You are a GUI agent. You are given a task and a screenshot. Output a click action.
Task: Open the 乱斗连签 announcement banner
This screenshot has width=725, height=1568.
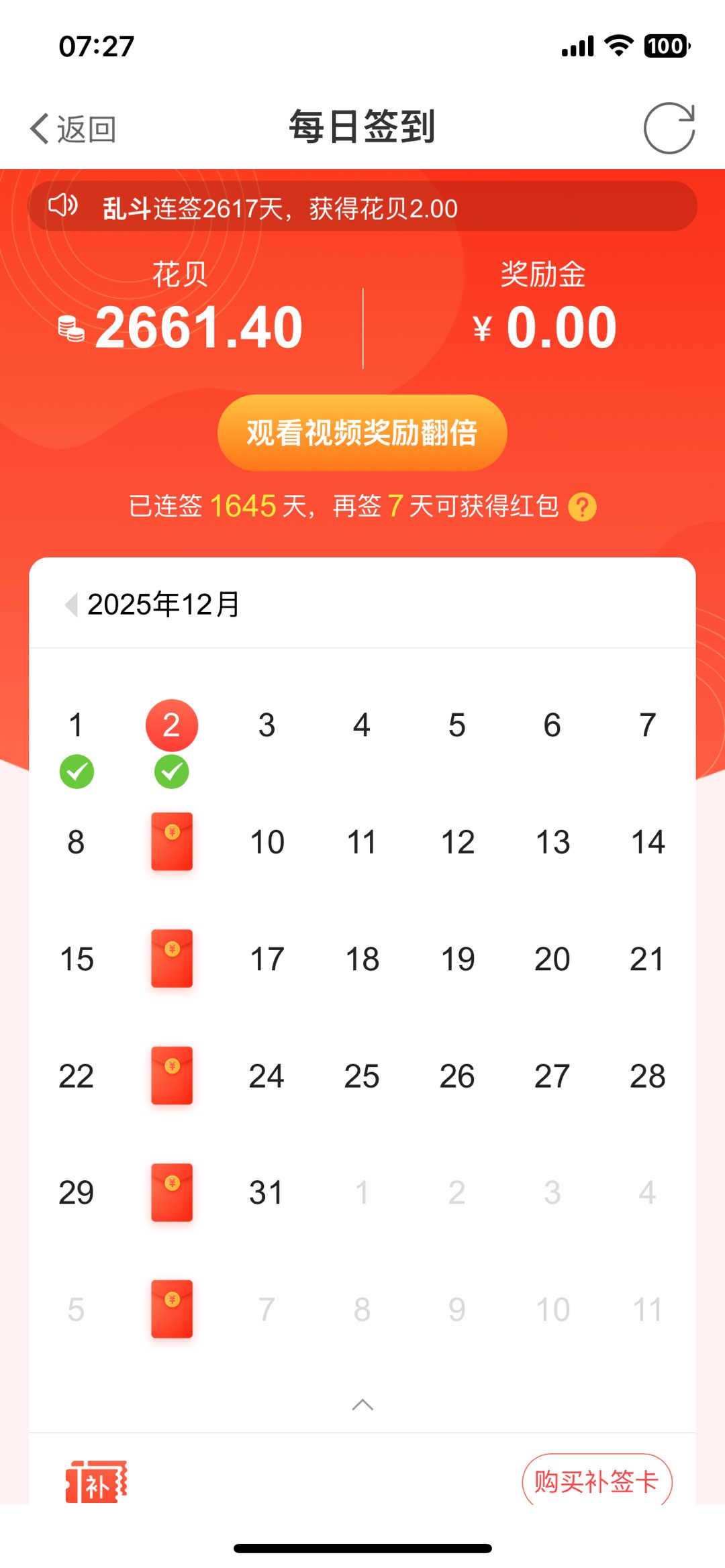coord(362,207)
